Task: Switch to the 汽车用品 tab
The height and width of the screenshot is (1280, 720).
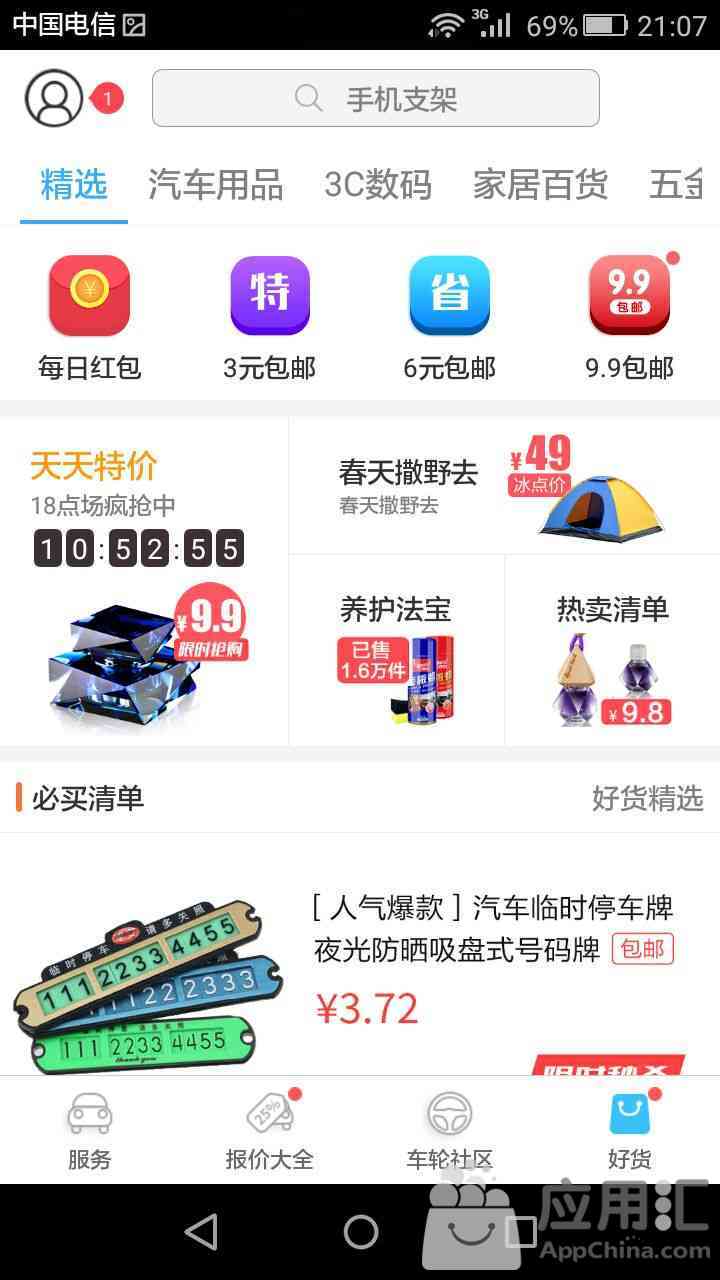Action: [215, 185]
